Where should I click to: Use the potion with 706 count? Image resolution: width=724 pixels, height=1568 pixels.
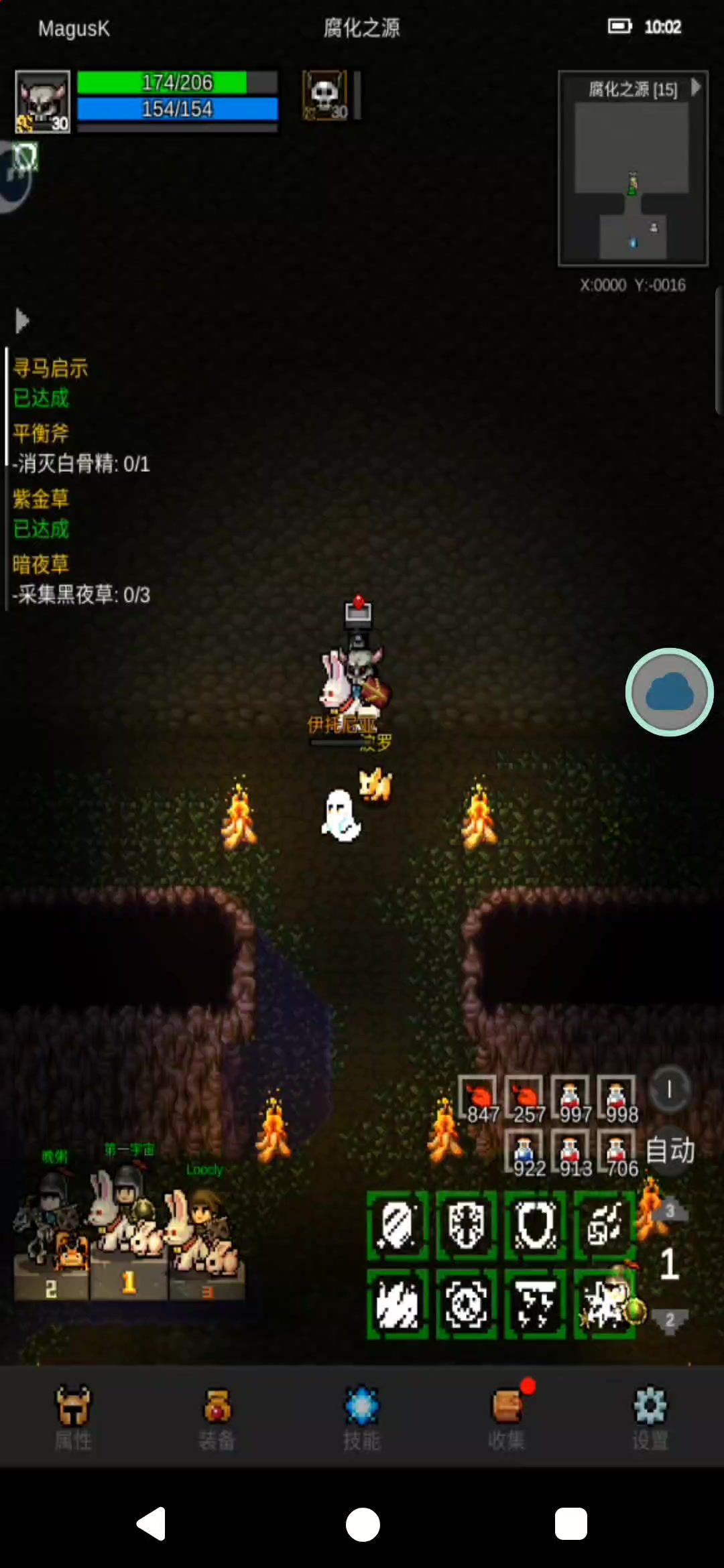click(x=617, y=1154)
